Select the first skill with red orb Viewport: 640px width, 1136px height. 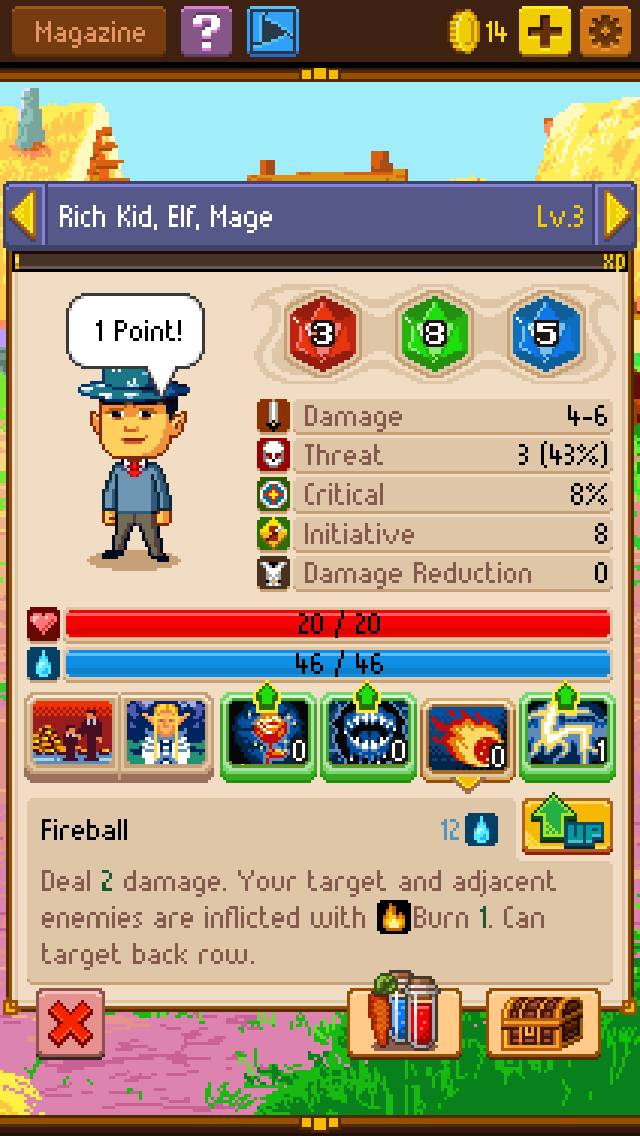pyautogui.click(x=266, y=736)
